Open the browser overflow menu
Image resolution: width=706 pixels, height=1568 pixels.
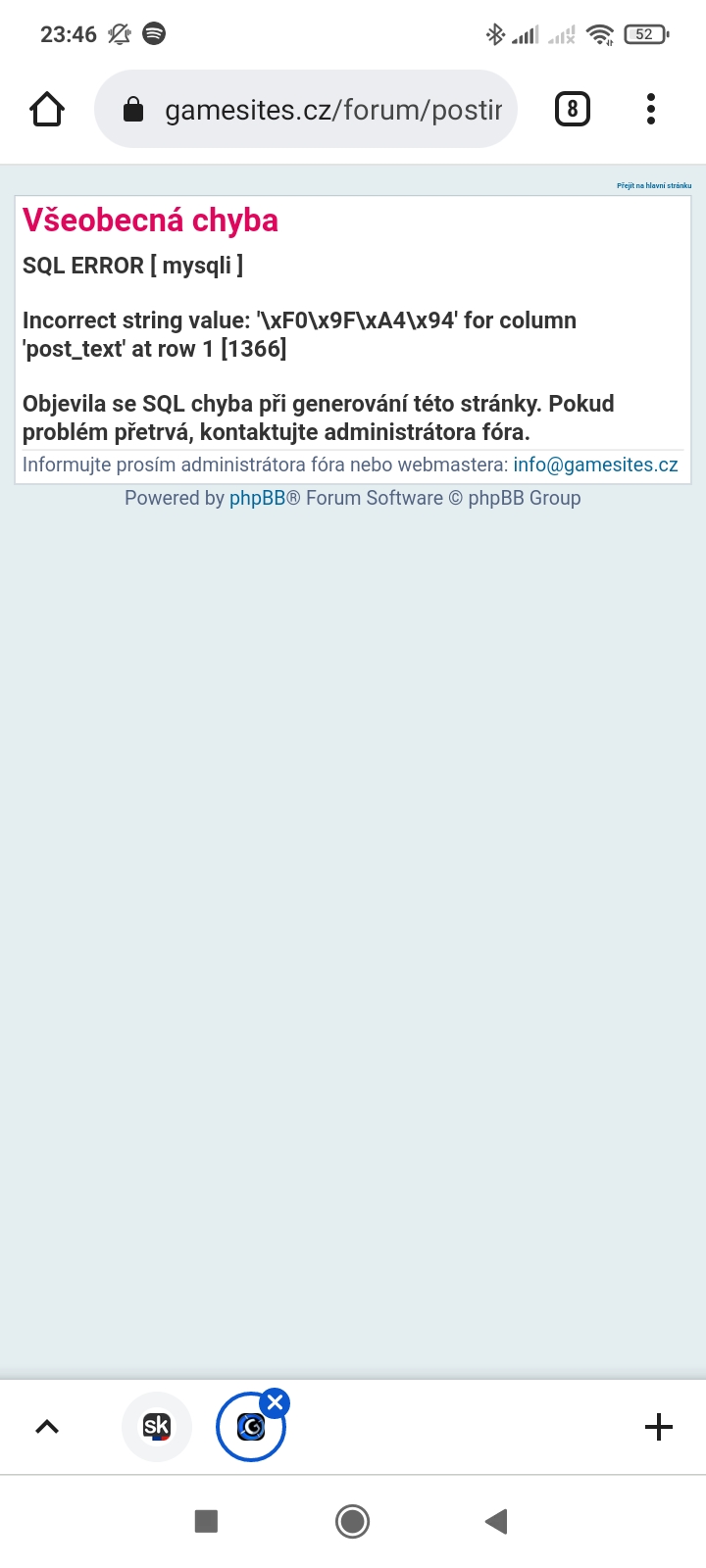[x=650, y=109]
